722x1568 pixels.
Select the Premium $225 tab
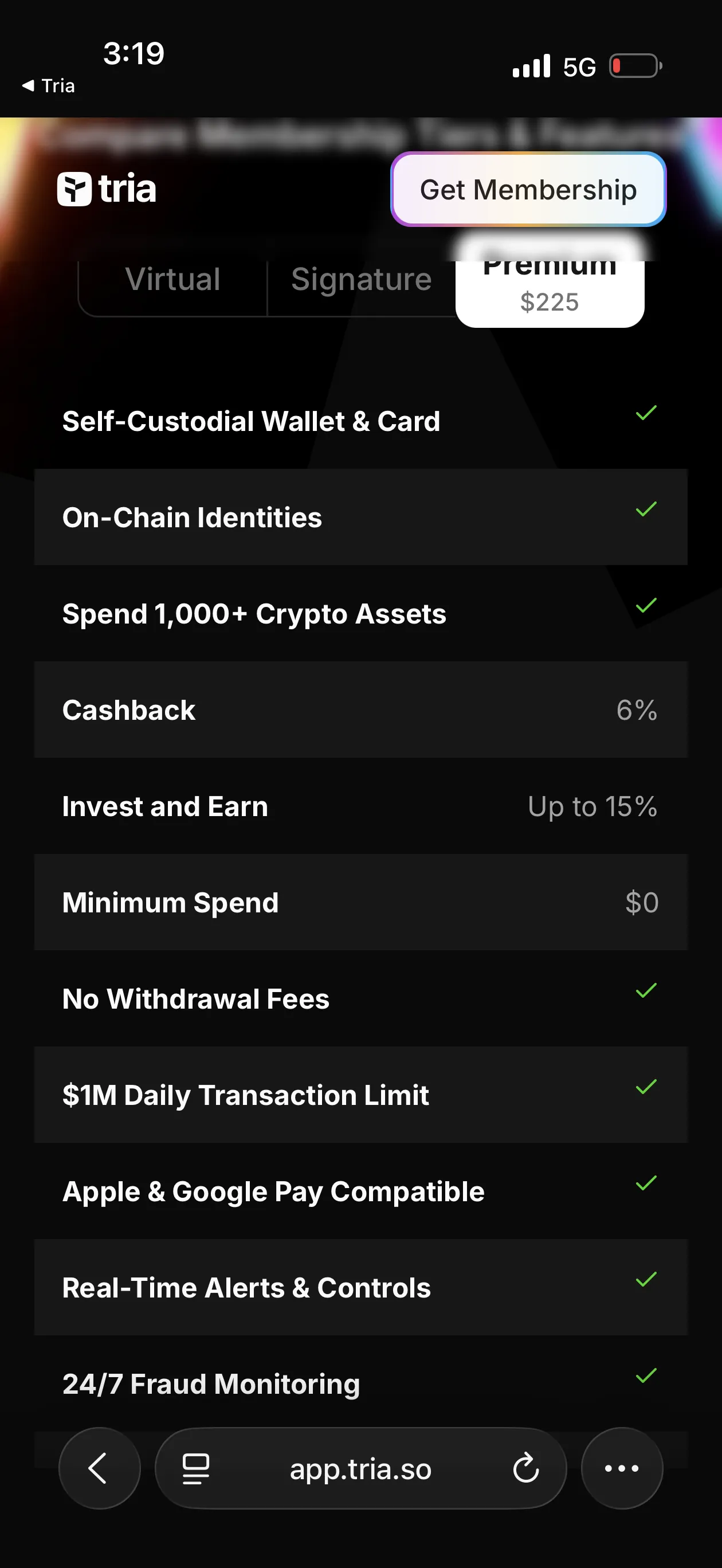pos(549,283)
